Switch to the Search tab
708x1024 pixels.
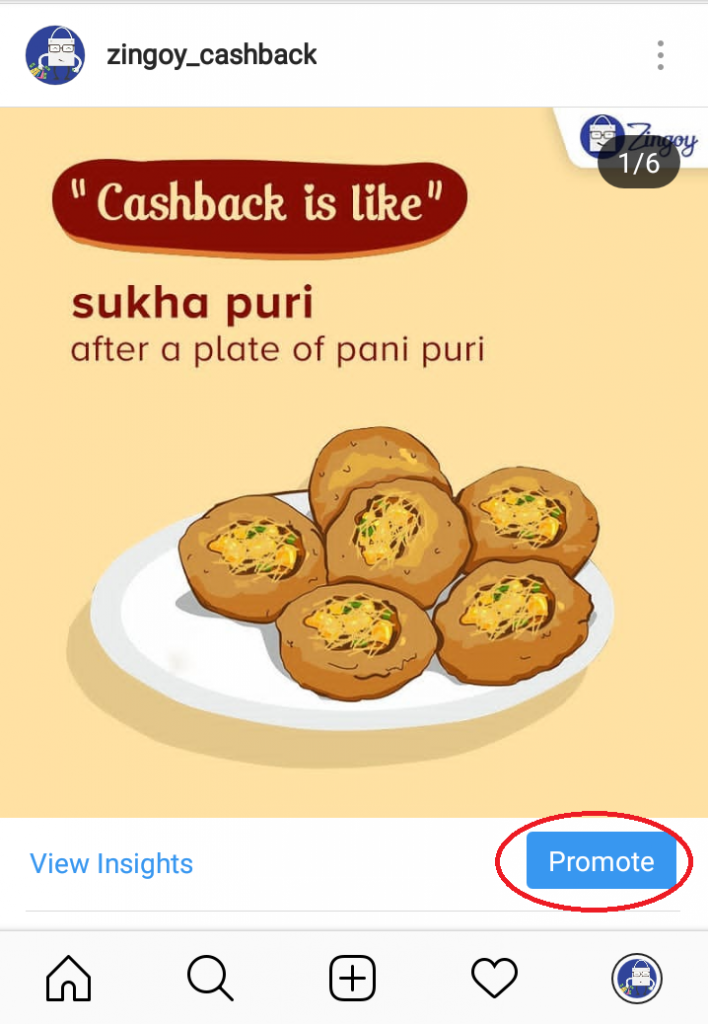210,977
